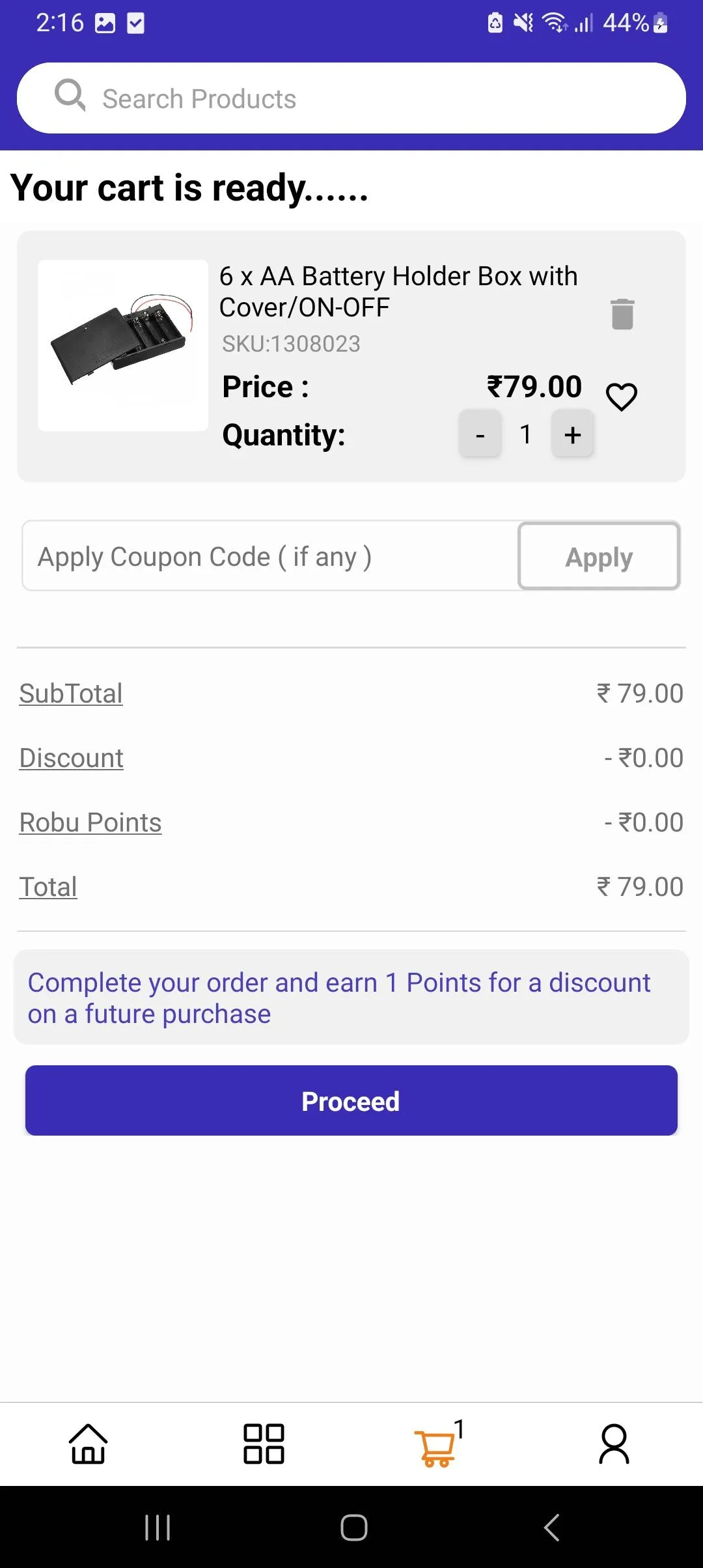Open account via profile icon
Image resolution: width=703 pixels, height=1568 pixels.
pyautogui.click(x=614, y=1446)
